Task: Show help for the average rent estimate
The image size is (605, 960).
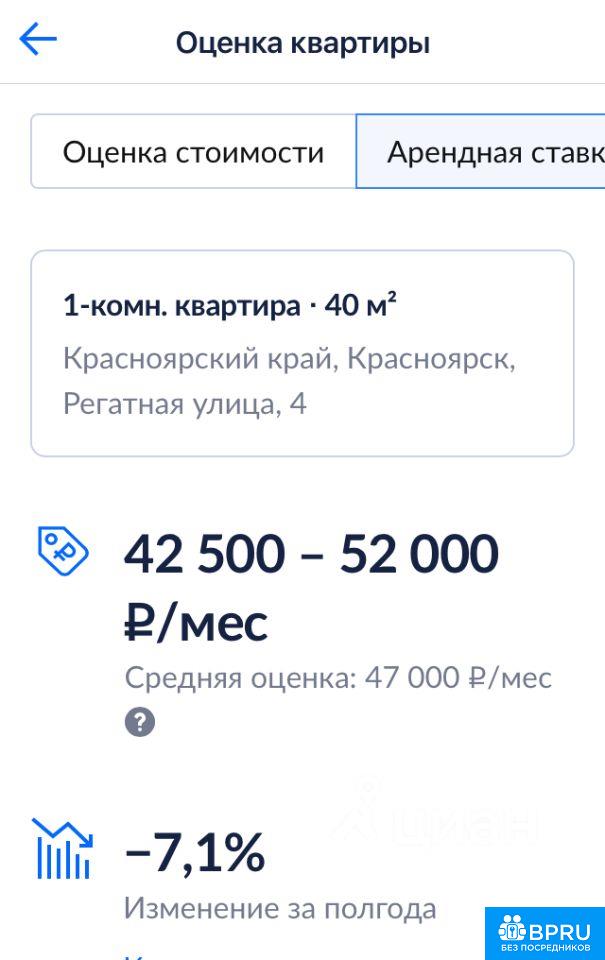Action: coord(140,722)
